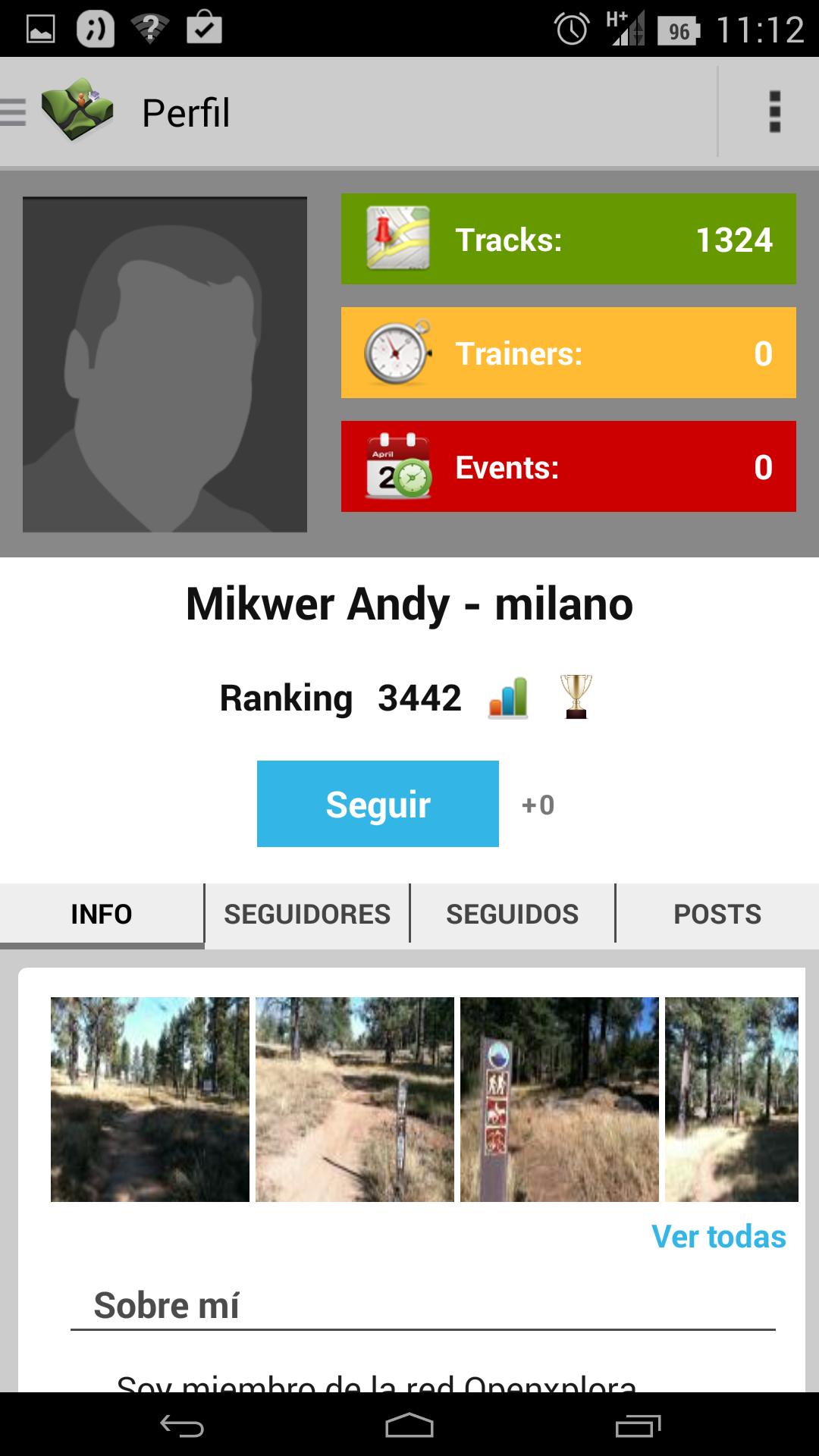The width and height of the screenshot is (819, 1456).
Task: Tap Ver todas to see all photos
Action: tap(718, 1237)
